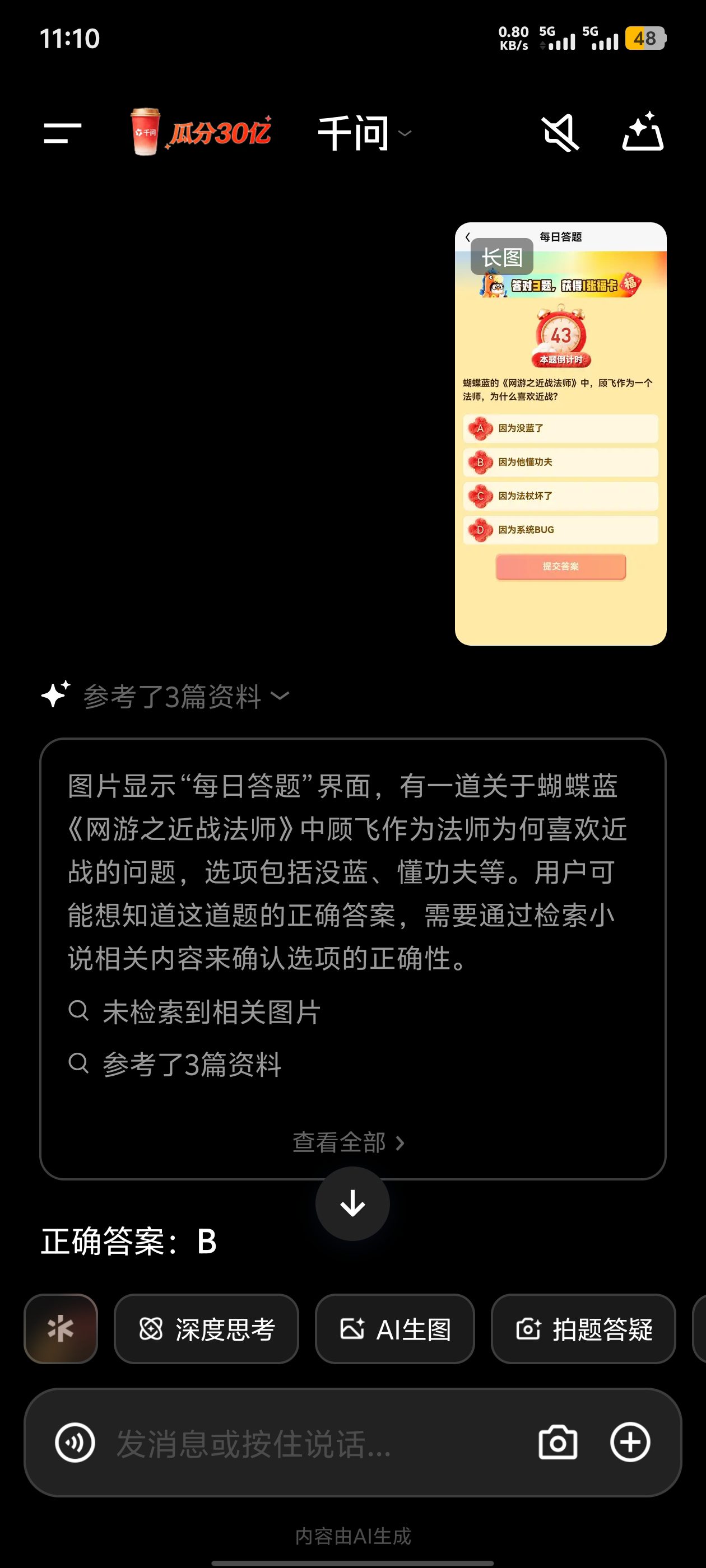706x1568 pixels.
Task: Enable 深度思考 mode
Action: [207, 1329]
